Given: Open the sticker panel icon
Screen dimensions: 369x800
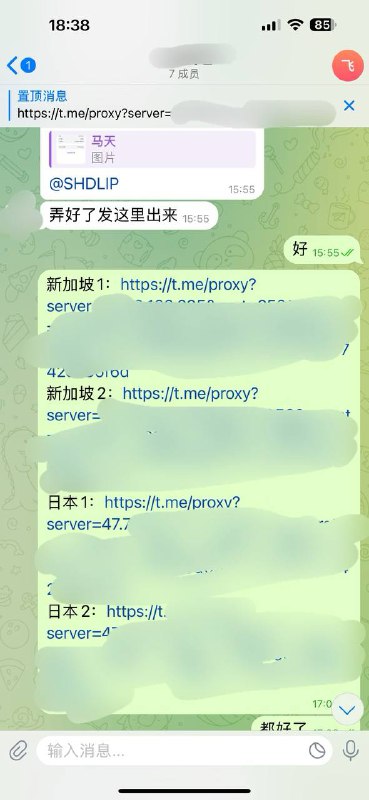Looking at the screenshot, I should (x=317, y=751).
